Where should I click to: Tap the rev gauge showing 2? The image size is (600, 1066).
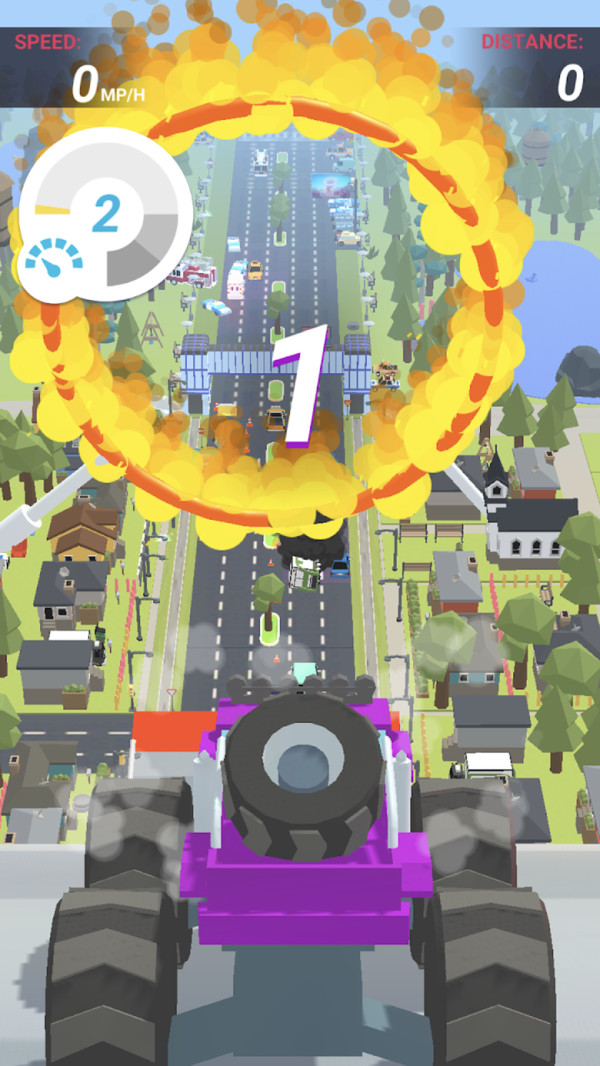106,213
